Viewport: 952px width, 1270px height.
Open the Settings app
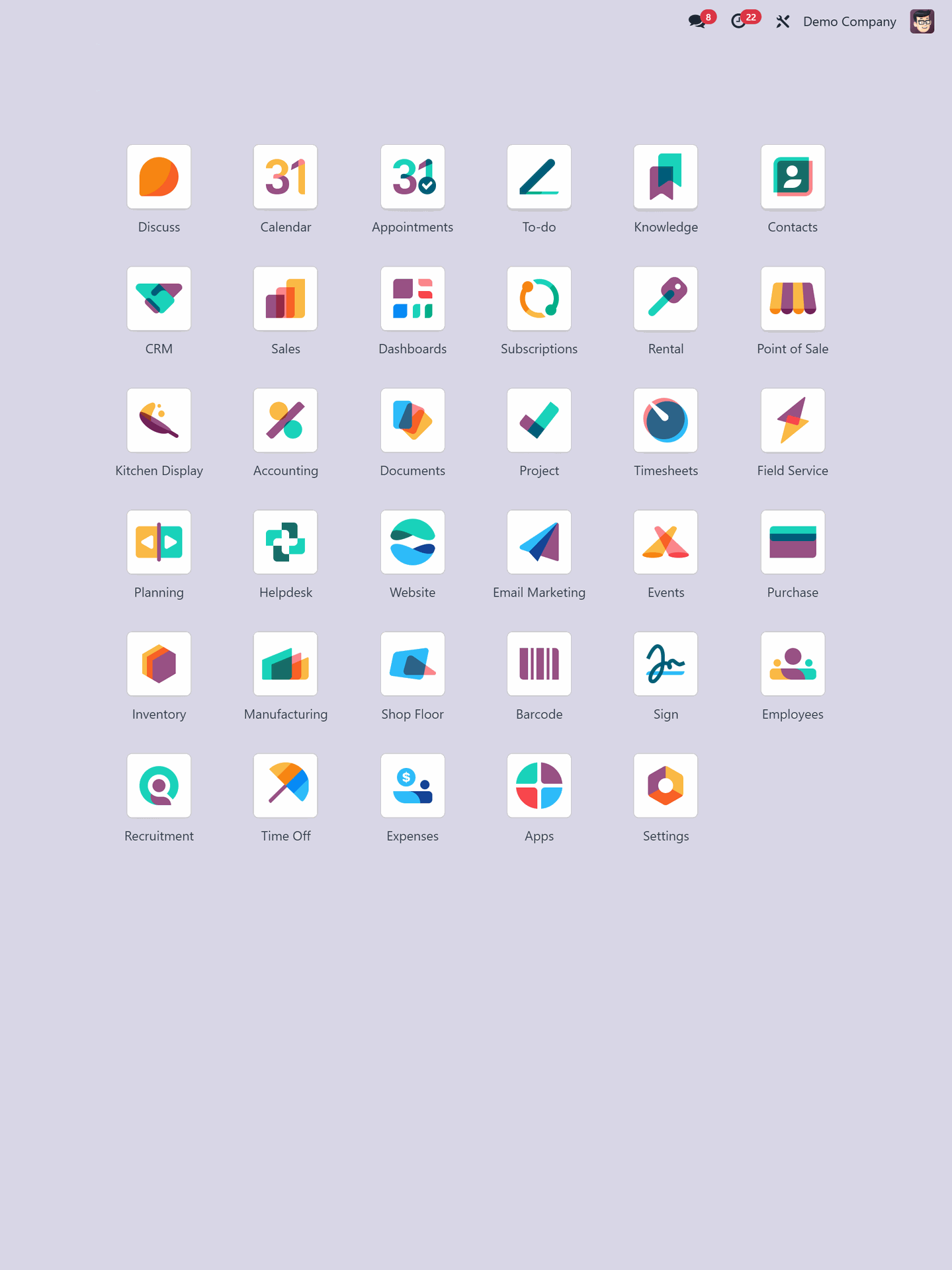point(666,786)
